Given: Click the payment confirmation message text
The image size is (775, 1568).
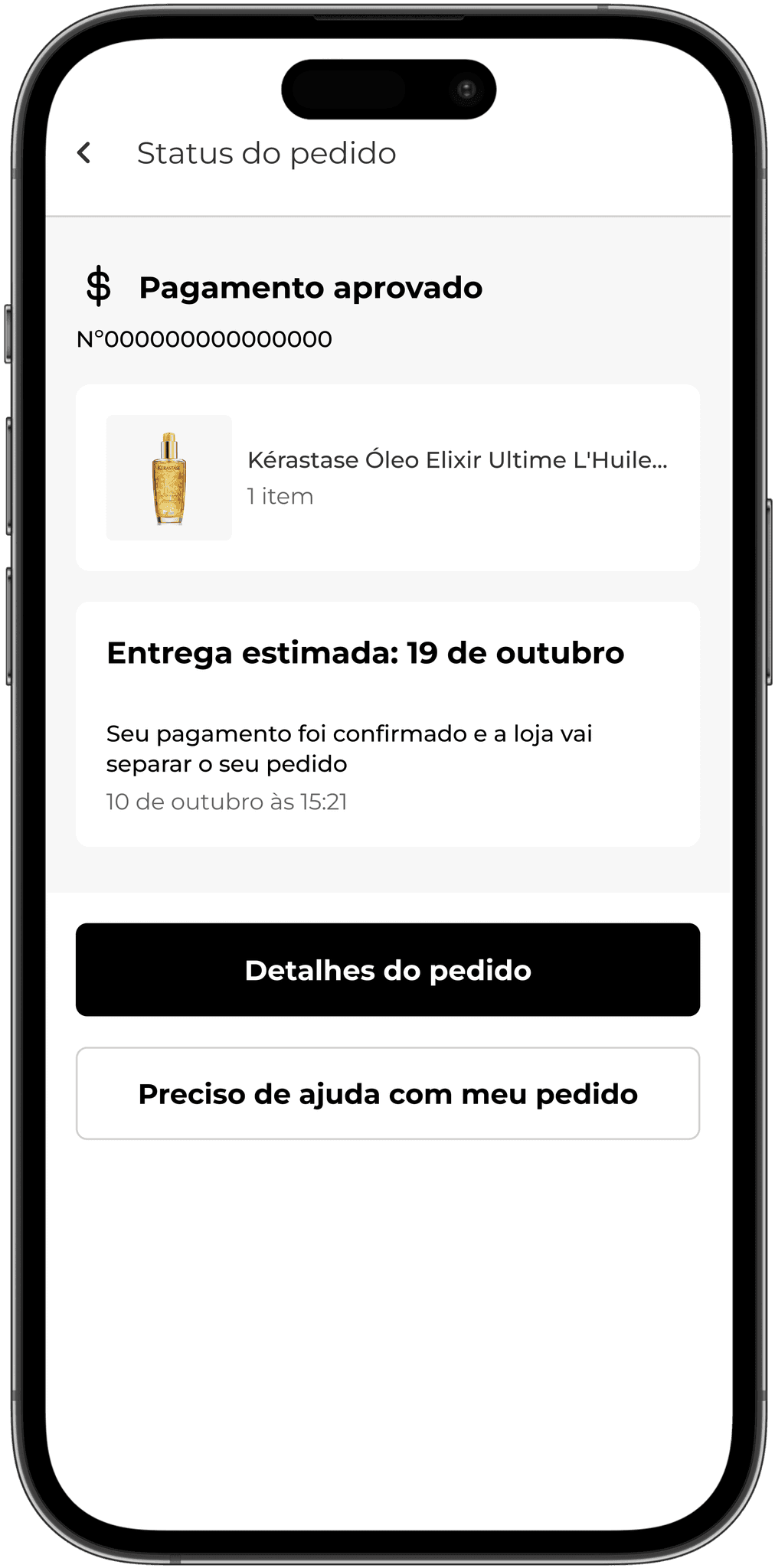Looking at the screenshot, I should pos(348,748).
